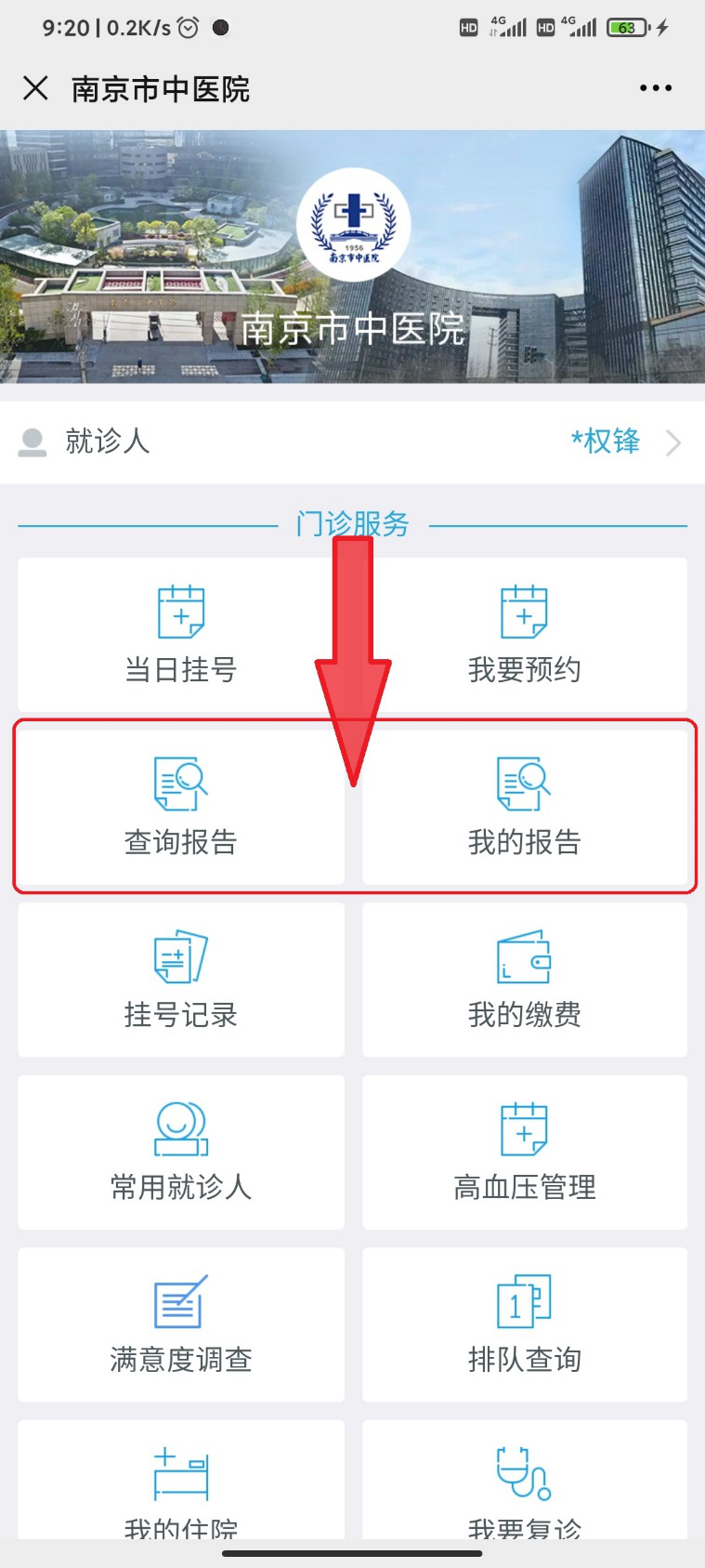The height and width of the screenshot is (1568, 705).
Task: Open the three-dot overflow menu
Action: [x=655, y=88]
